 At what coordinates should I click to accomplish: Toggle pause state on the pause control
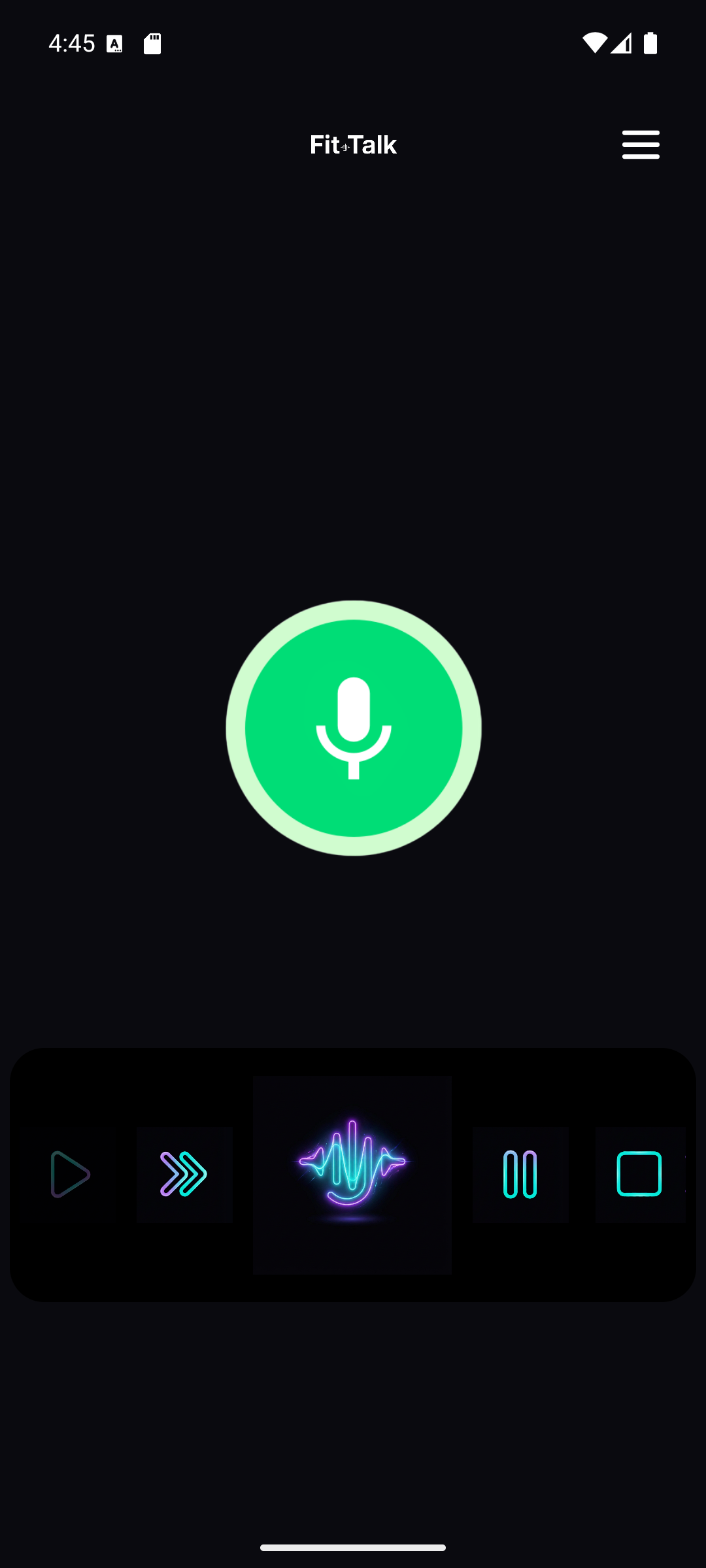(x=520, y=1174)
